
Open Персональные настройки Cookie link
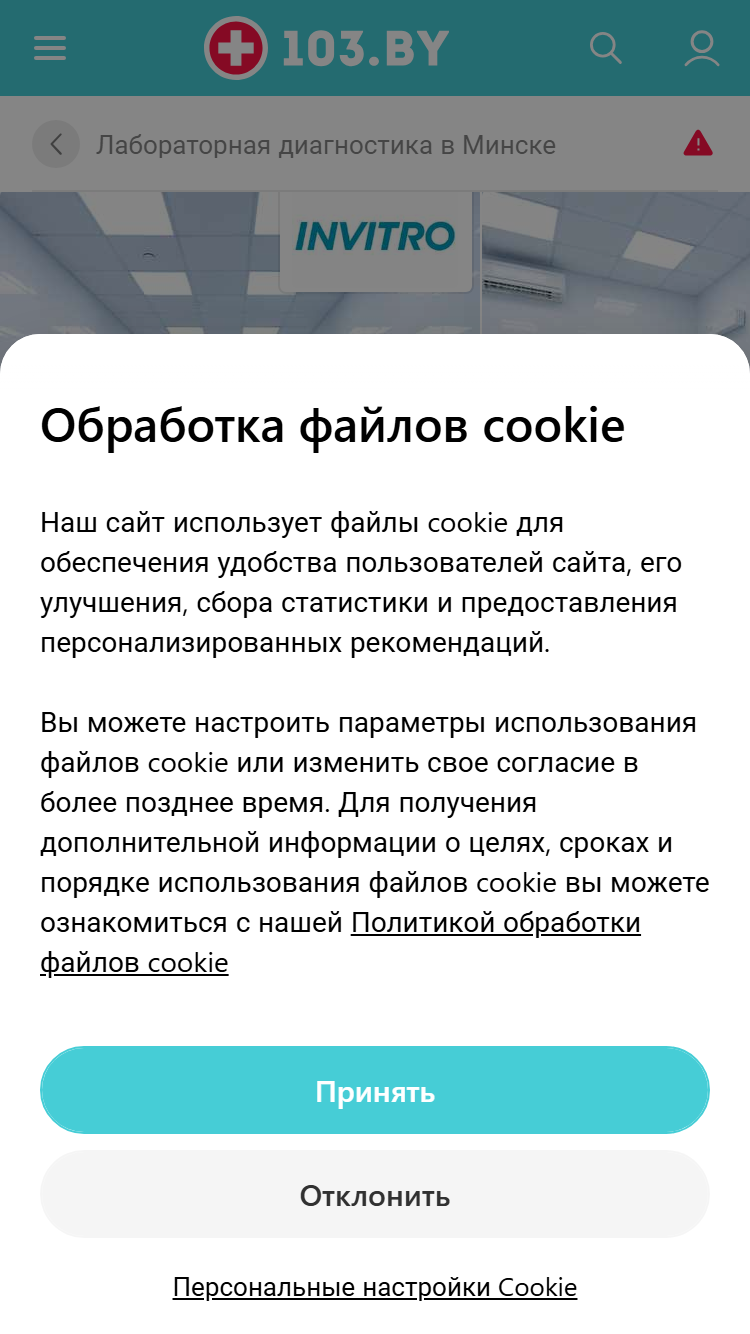375,1287
